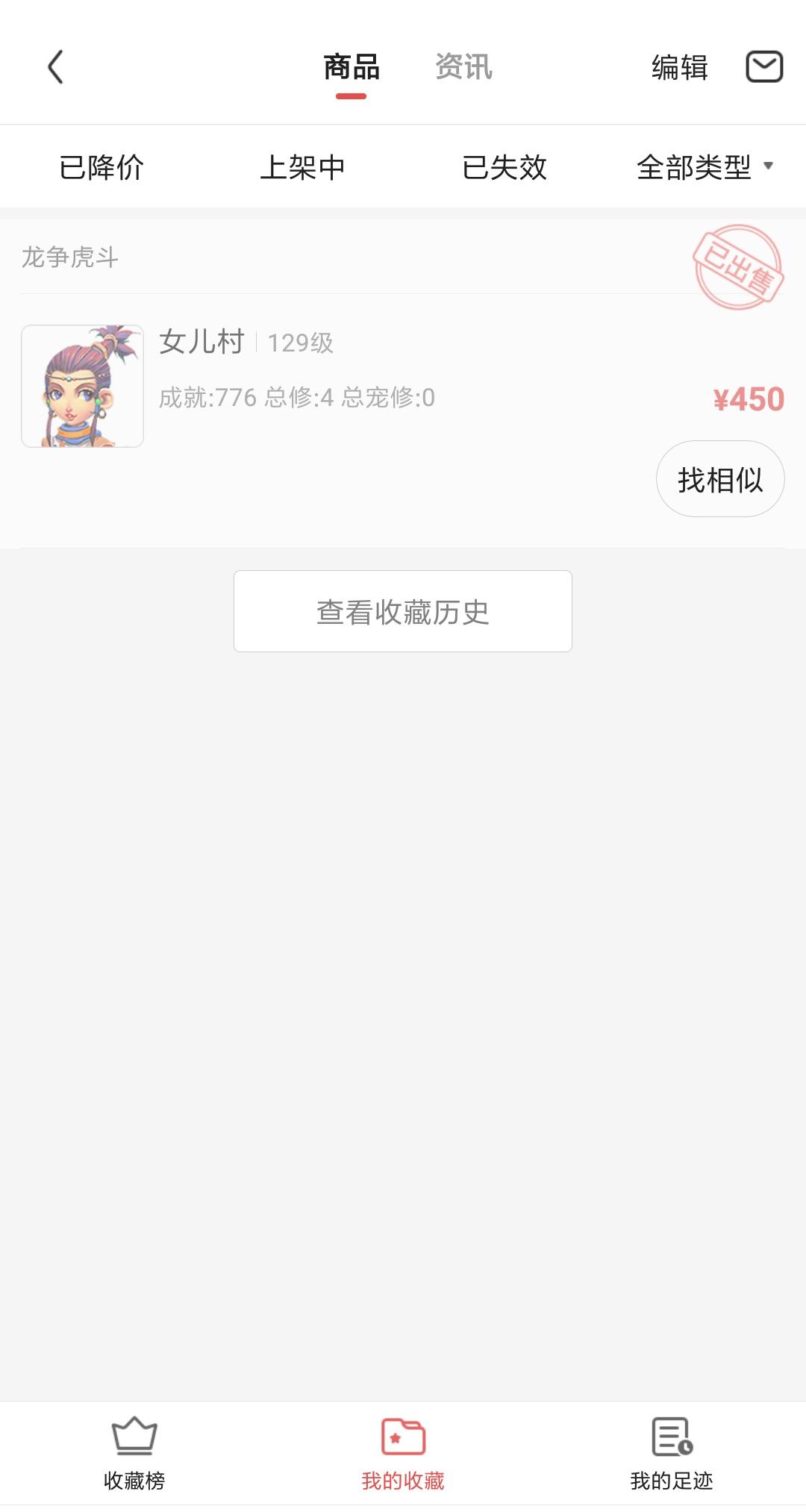This screenshot has width=806, height=1512.
Task: Select the 商品 tab
Action: click(351, 67)
